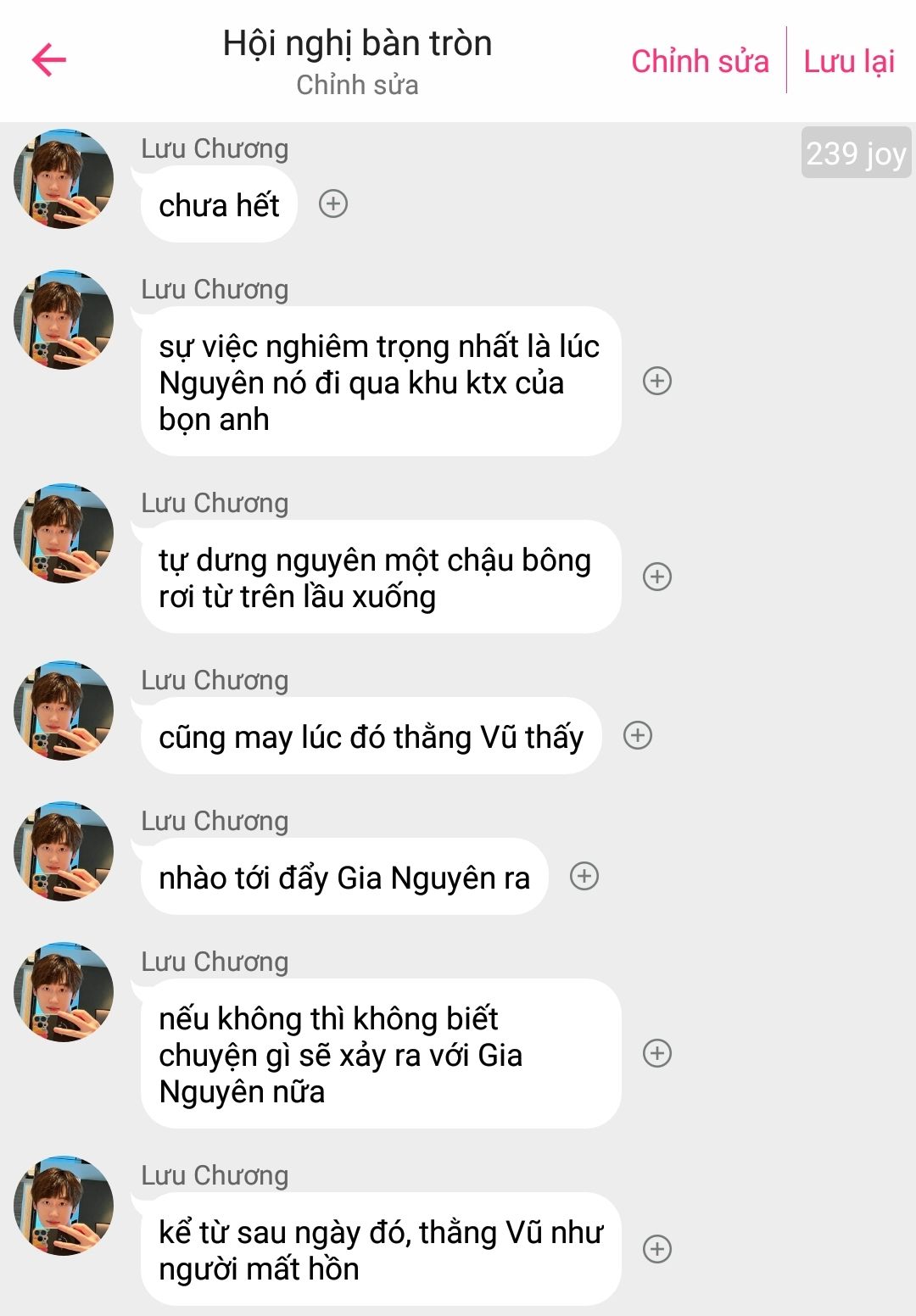Save with the Lưu lại button
Screen dimensions: 916x1316
tap(849, 61)
